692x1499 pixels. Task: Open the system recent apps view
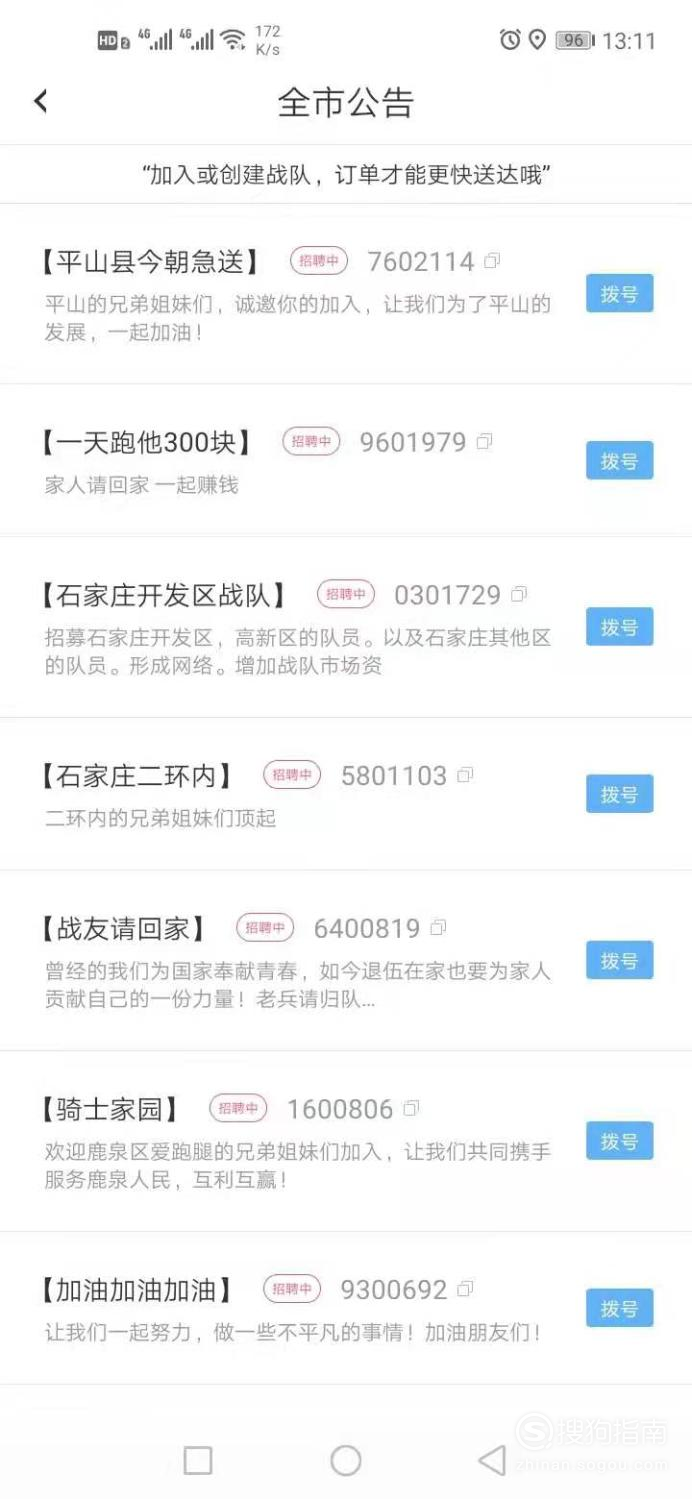198,1461
